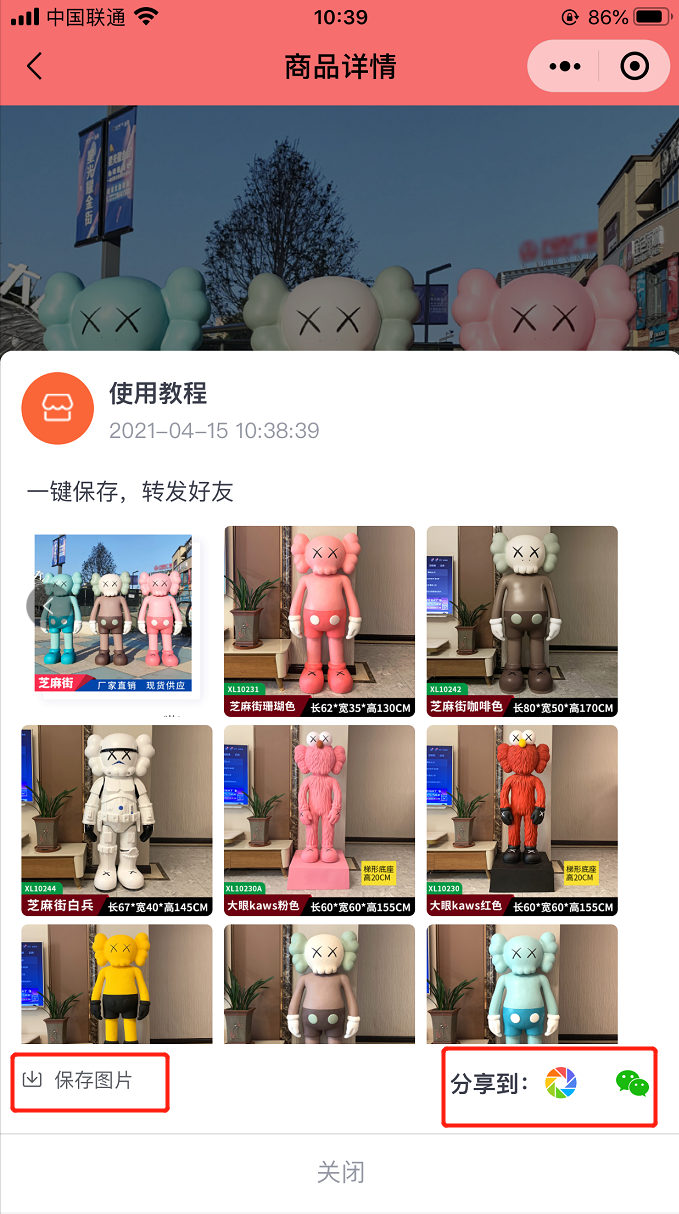Go back using the top-left arrow
Image resolution: width=679 pixels, height=1214 pixels.
point(35,67)
